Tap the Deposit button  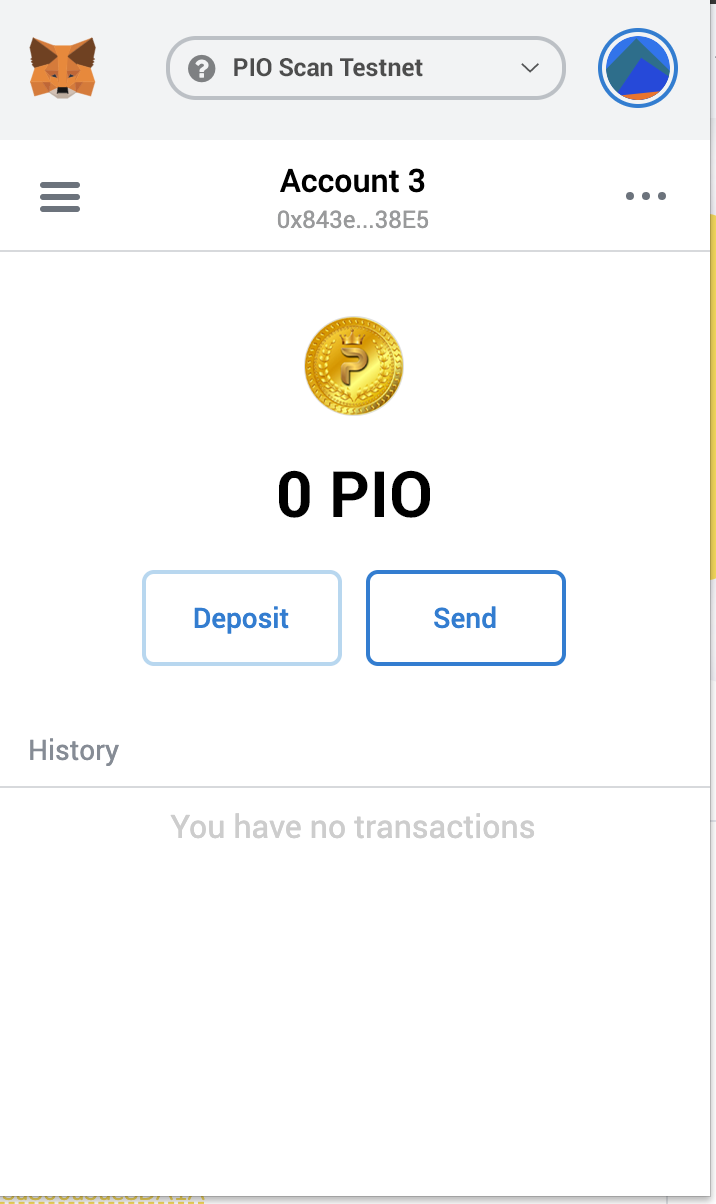[241, 618]
